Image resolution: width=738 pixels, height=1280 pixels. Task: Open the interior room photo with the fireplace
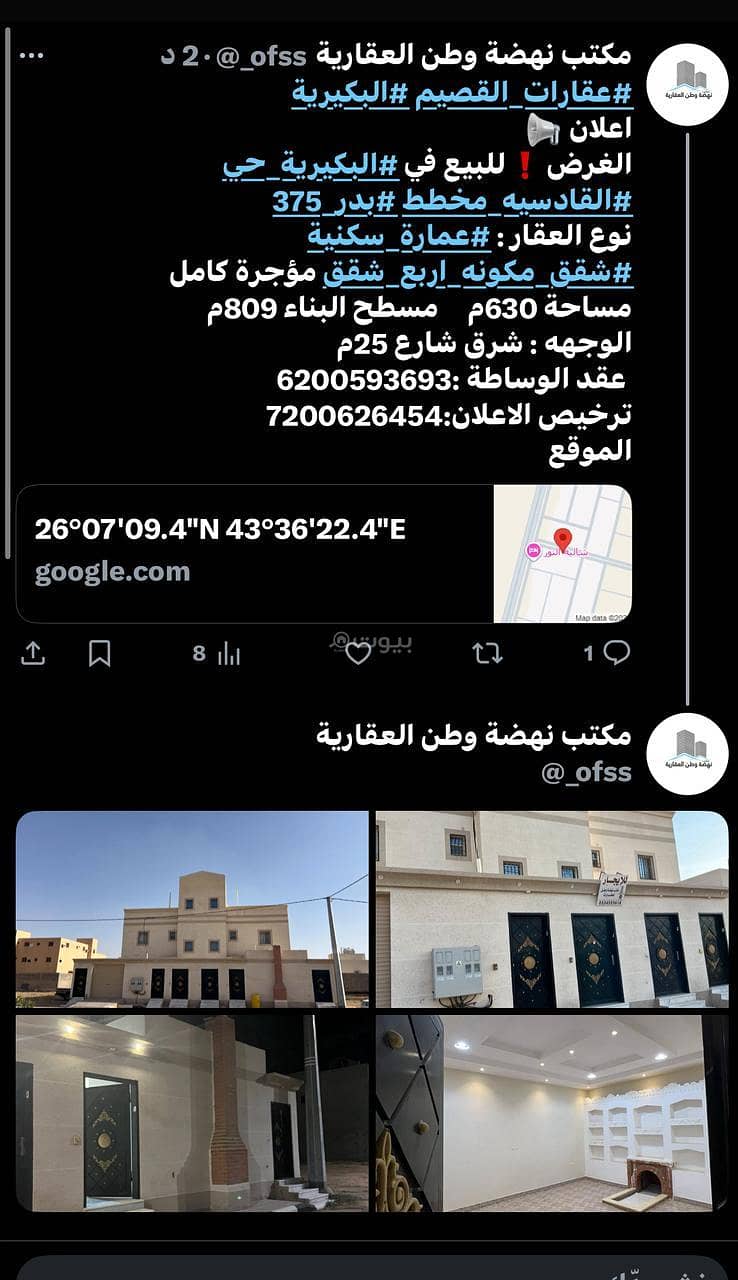pyautogui.click(x=551, y=1113)
